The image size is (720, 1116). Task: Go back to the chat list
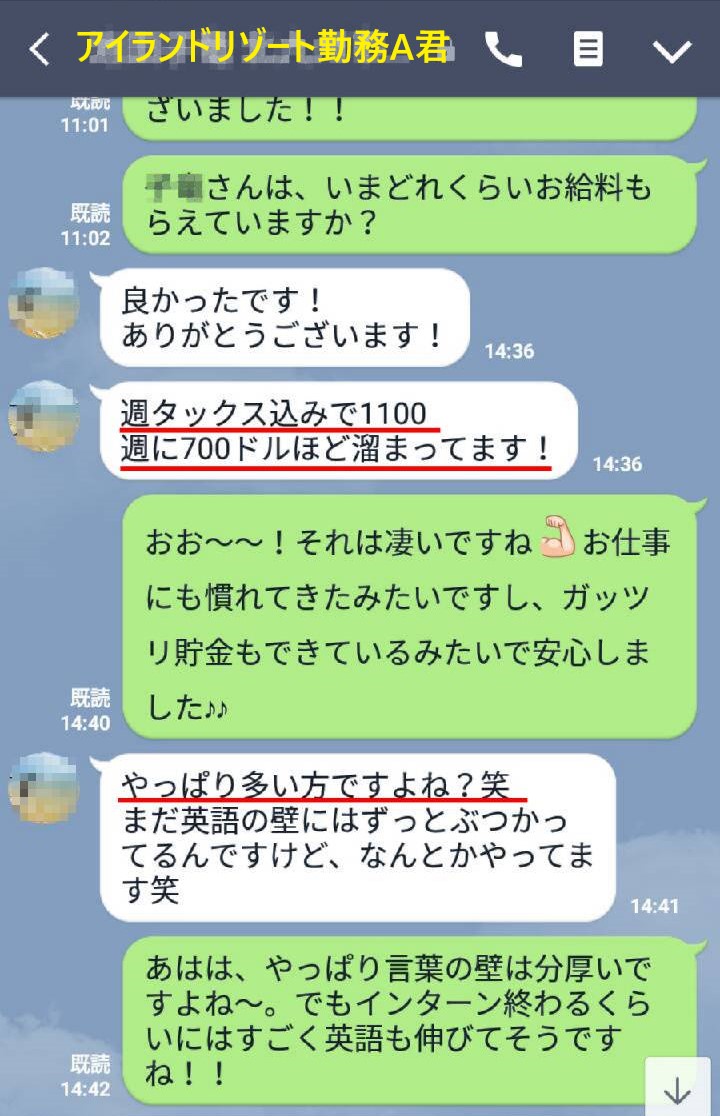[x=39, y=49]
